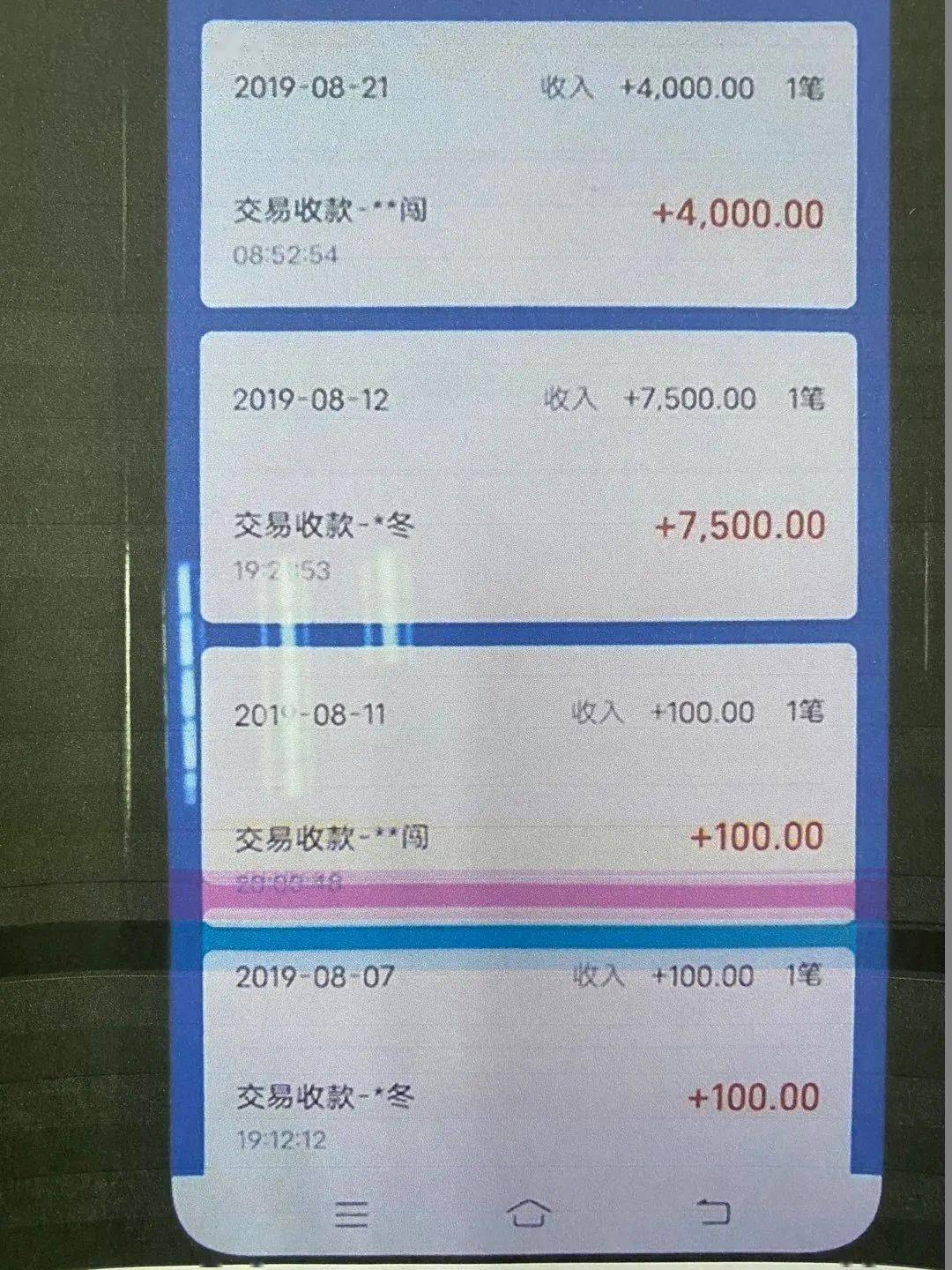The height and width of the screenshot is (1270, 952).
Task: Go to the system home screen
Action: (529, 1214)
